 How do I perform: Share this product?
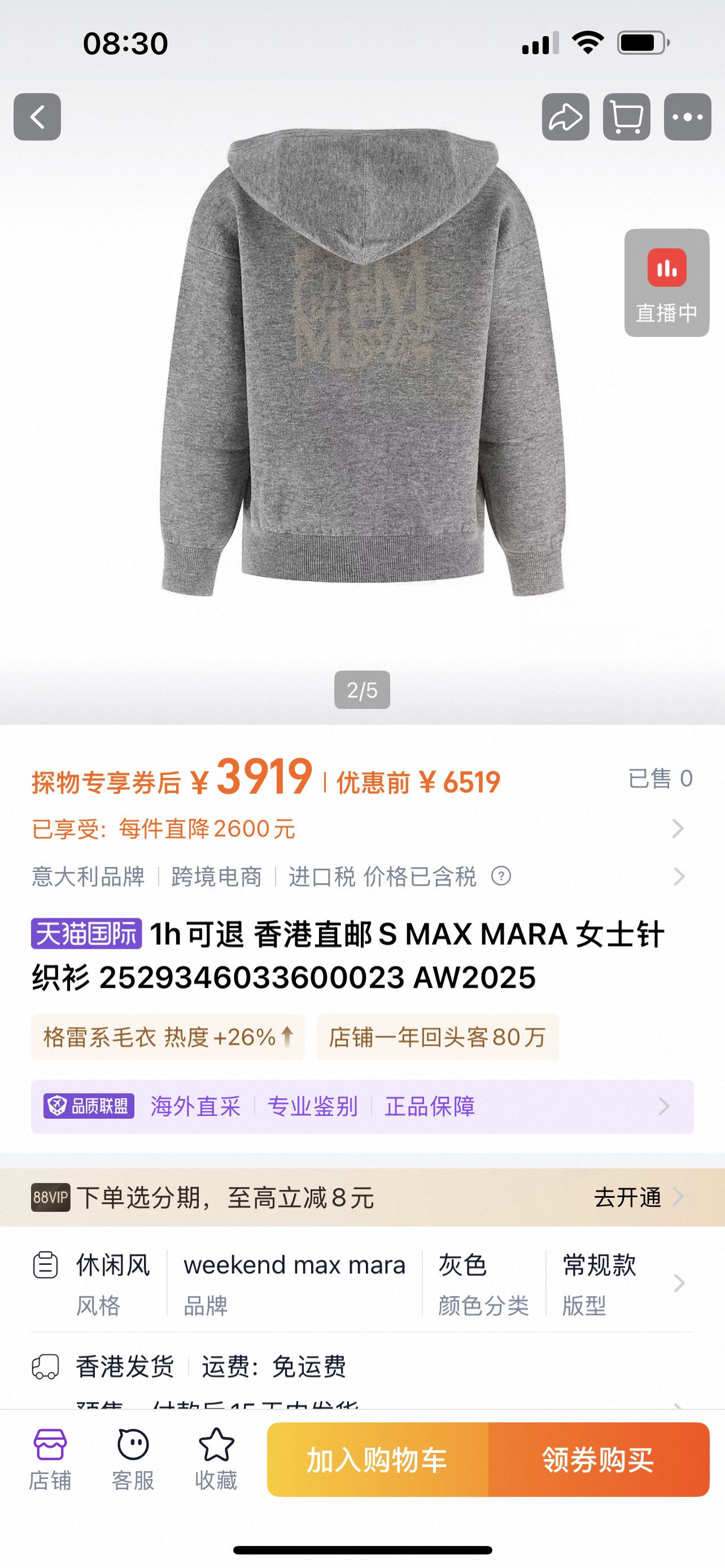pos(566,117)
